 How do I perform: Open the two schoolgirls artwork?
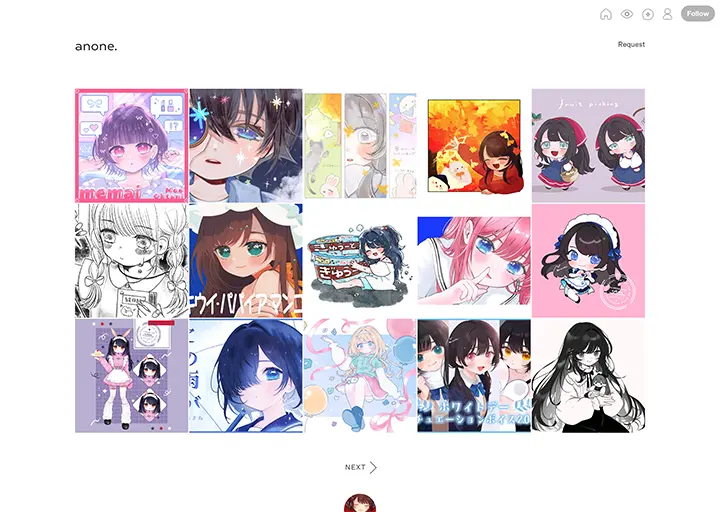point(474,376)
